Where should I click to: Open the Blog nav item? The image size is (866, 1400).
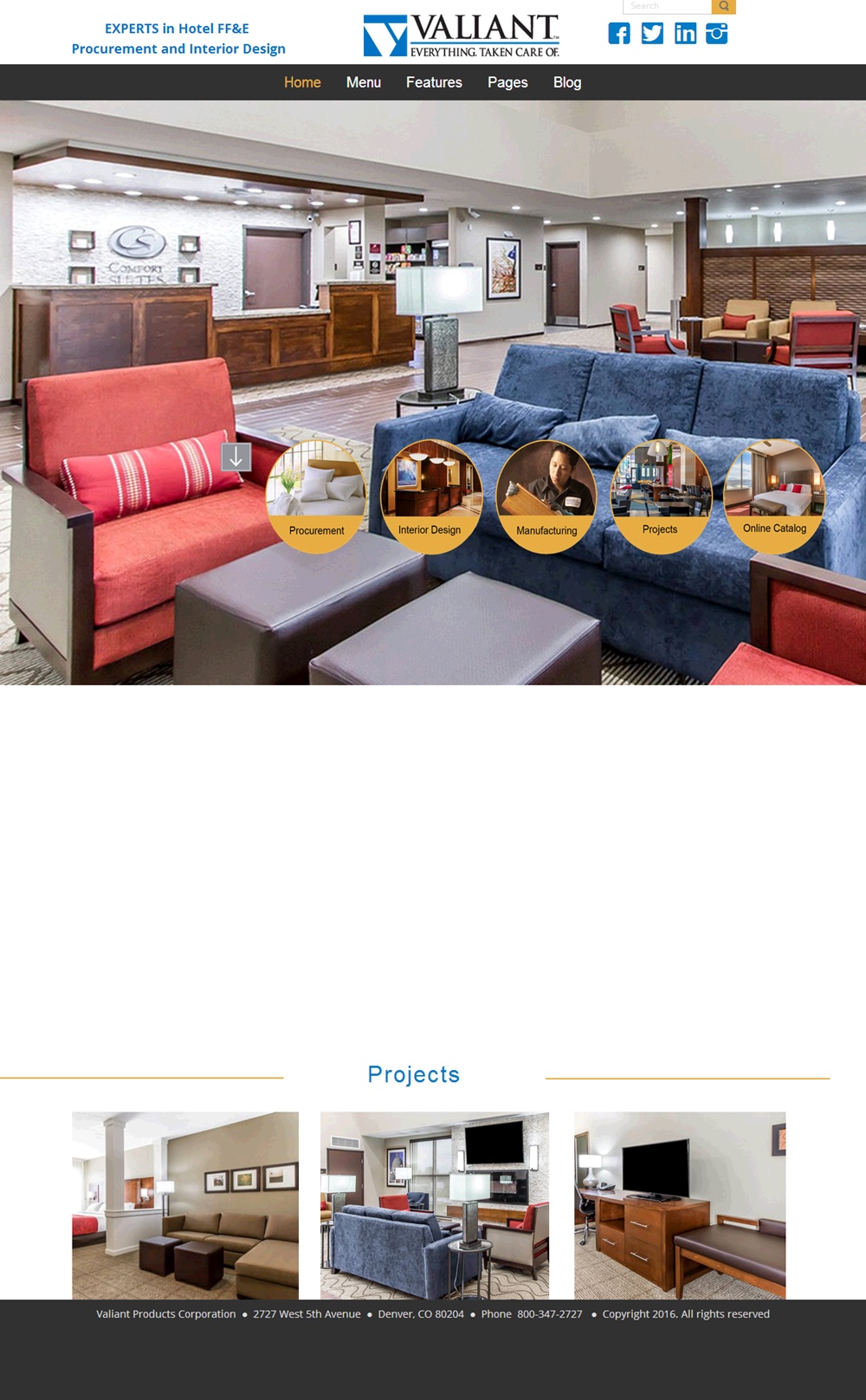(x=567, y=82)
